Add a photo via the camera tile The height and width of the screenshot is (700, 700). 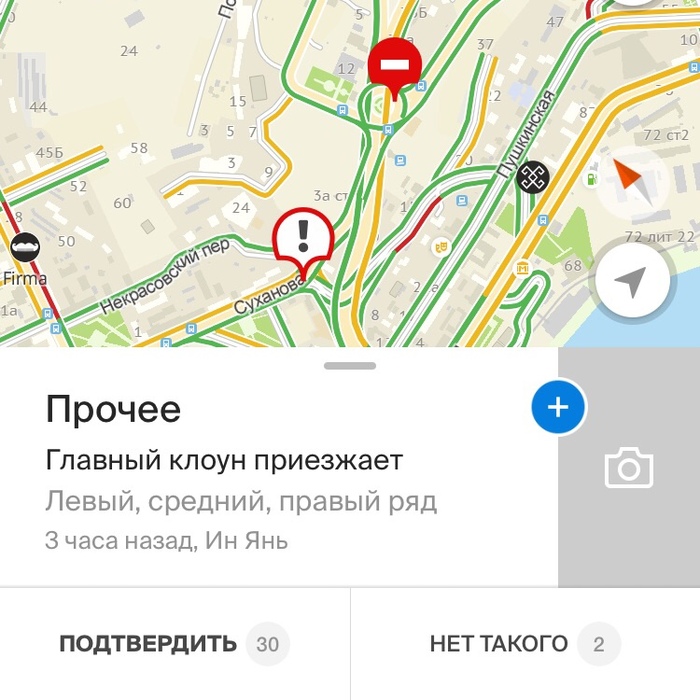629,468
